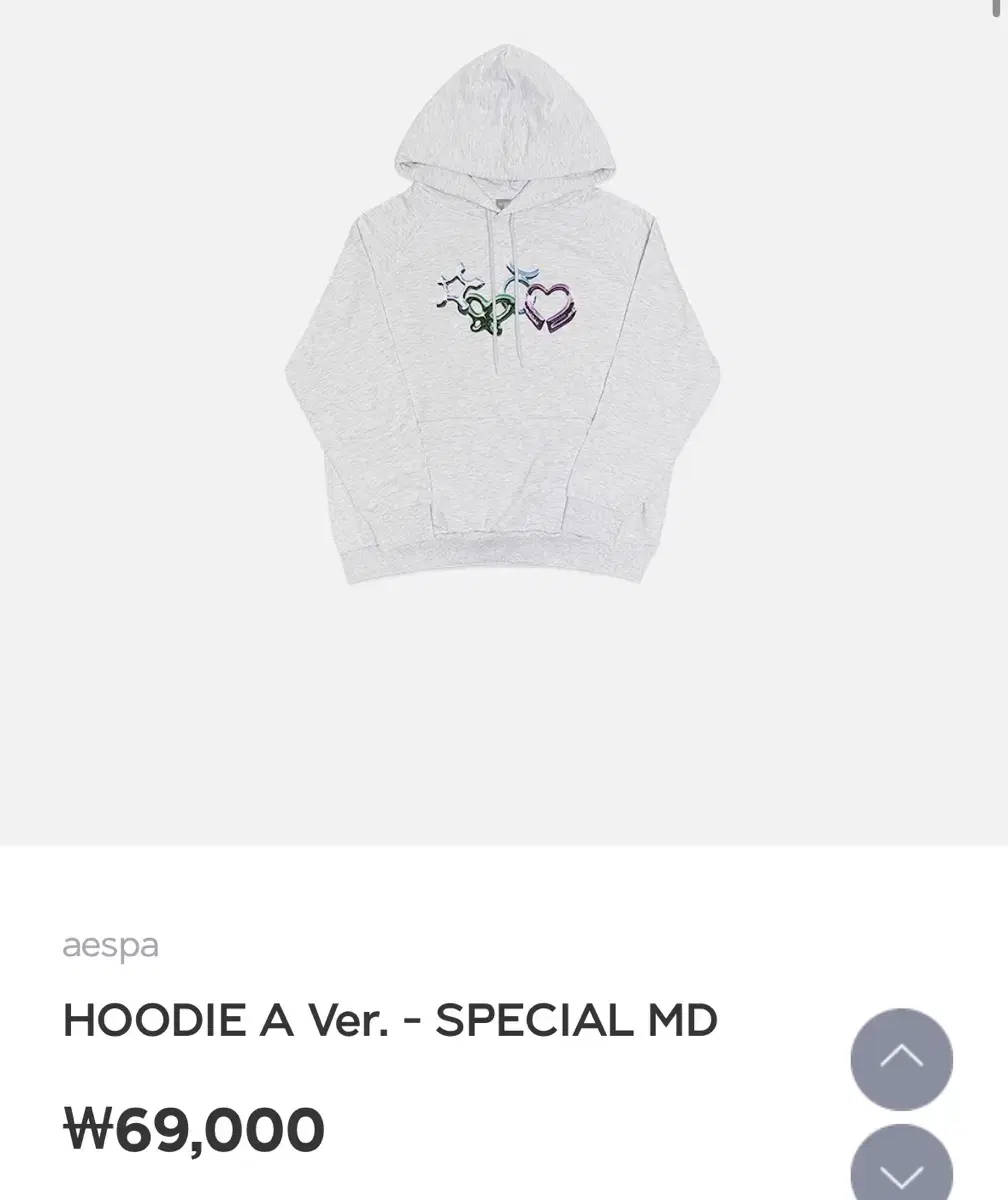Click the upward chevron scroll button

(x=903, y=1060)
